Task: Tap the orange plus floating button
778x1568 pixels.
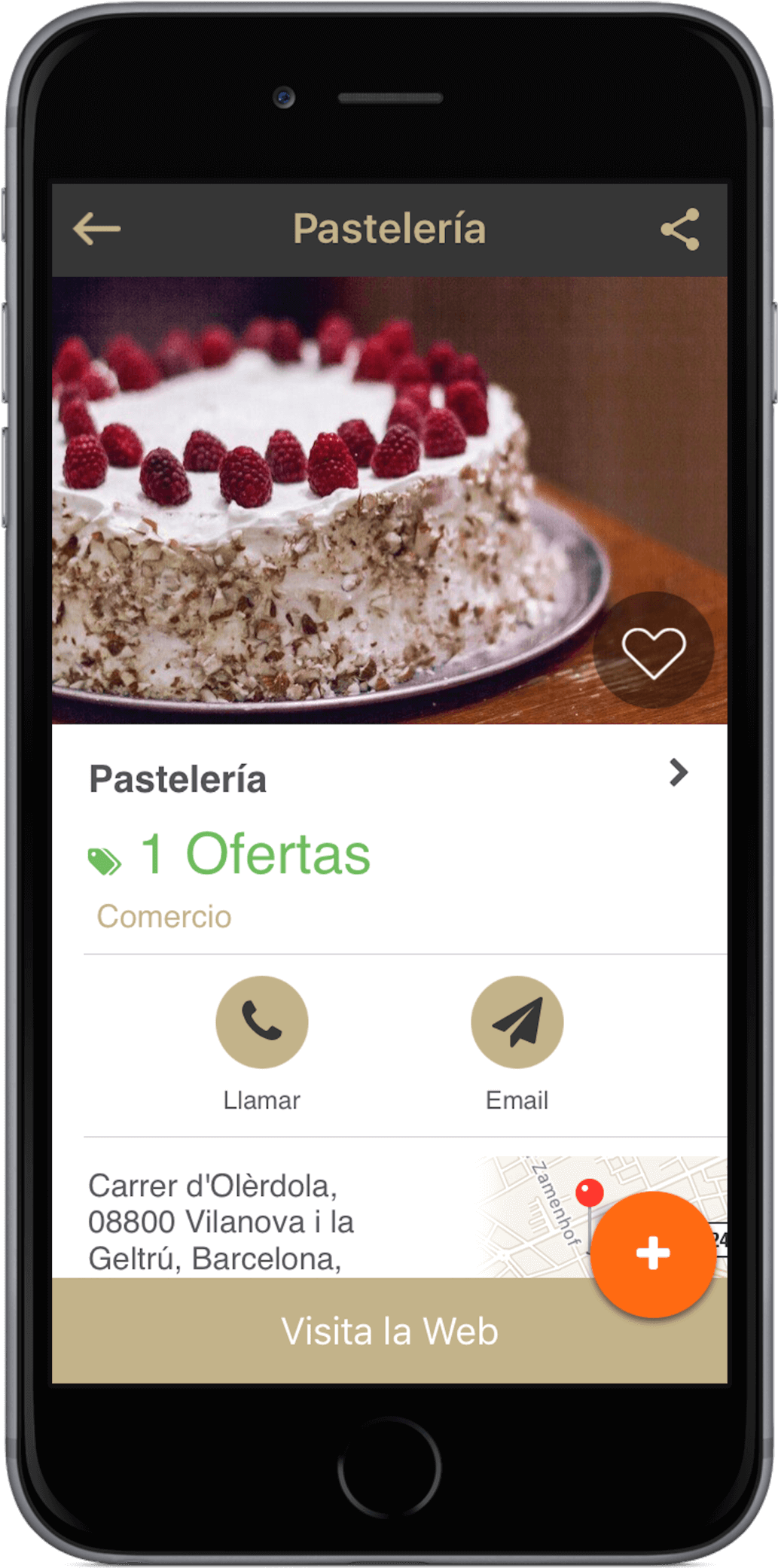Action: point(653,1254)
